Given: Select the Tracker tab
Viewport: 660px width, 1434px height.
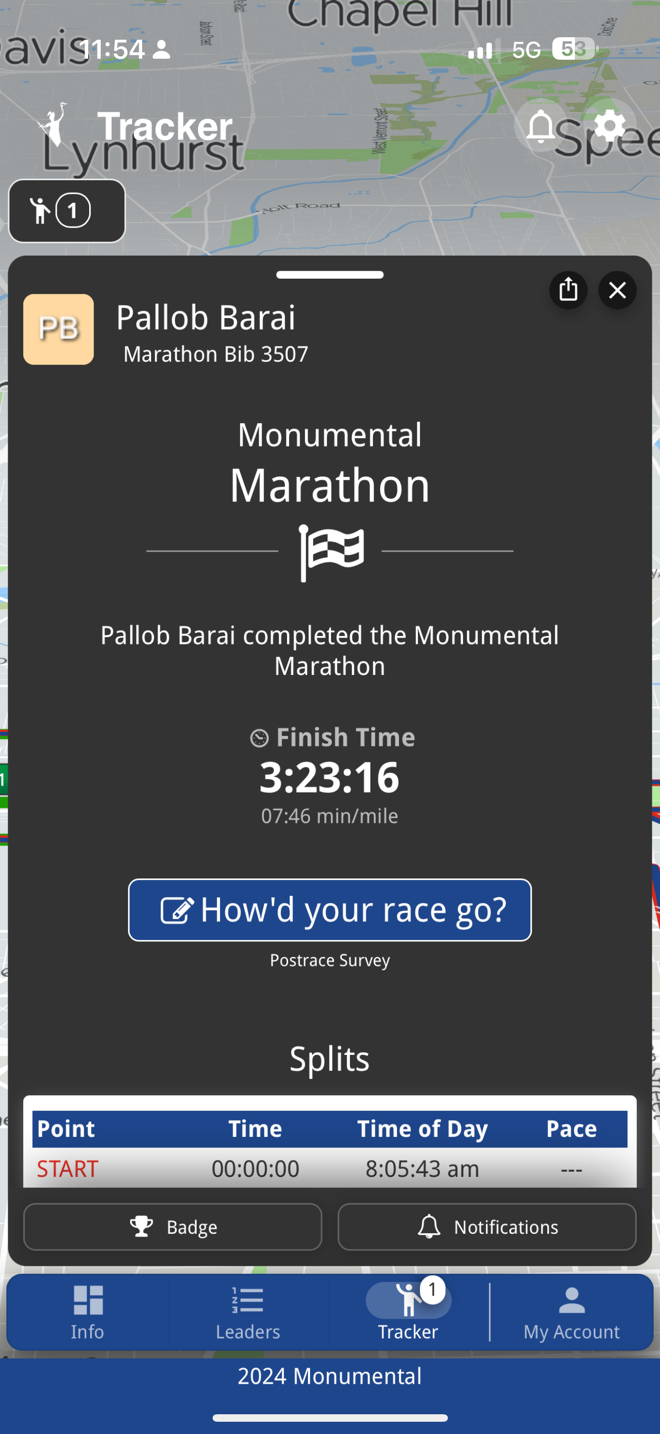Looking at the screenshot, I should coord(408,1313).
